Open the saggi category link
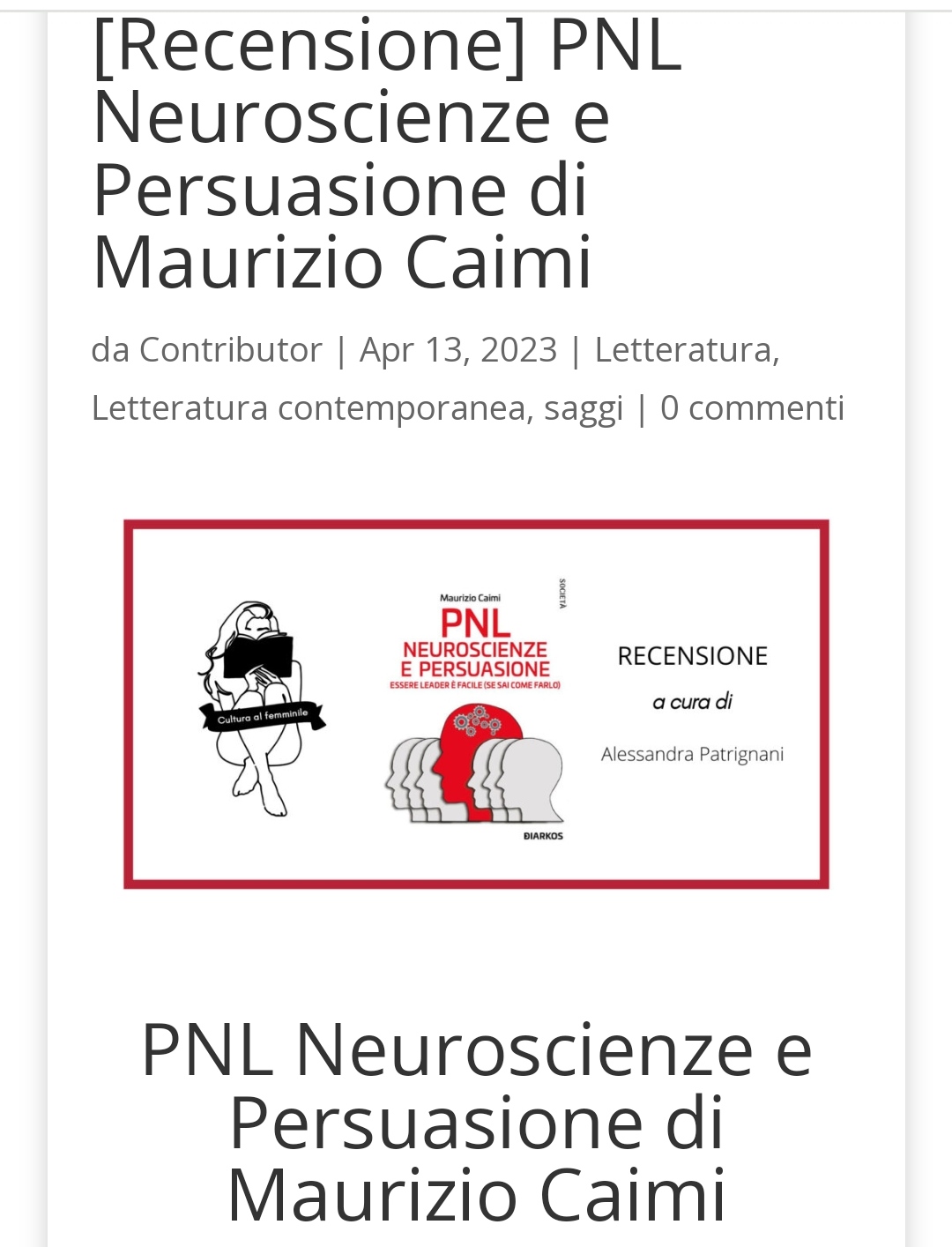The image size is (952, 1247). click(x=584, y=408)
